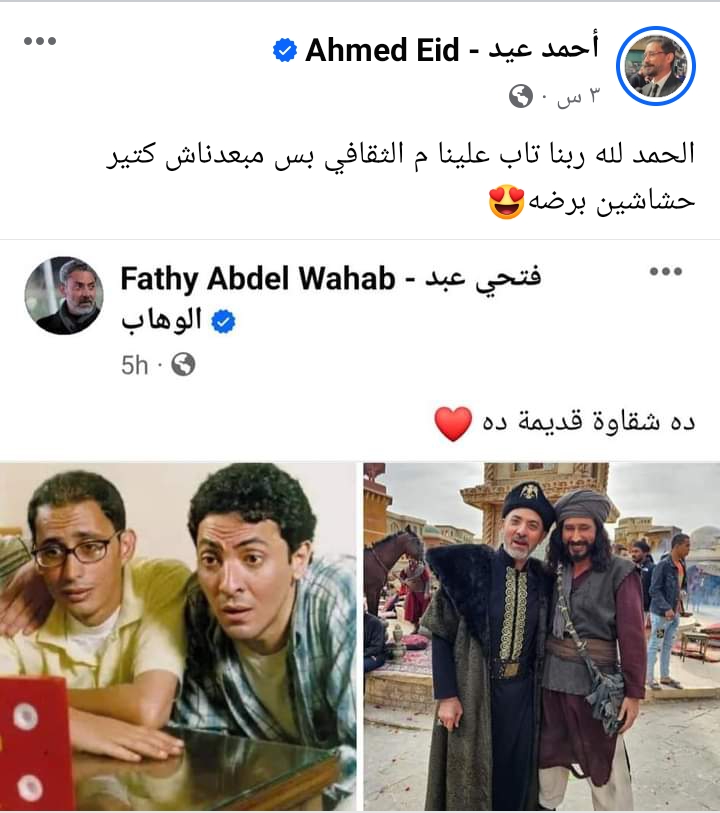The image size is (720, 813).
Task: Open the old movie still photo
Action: coord(178,636)
